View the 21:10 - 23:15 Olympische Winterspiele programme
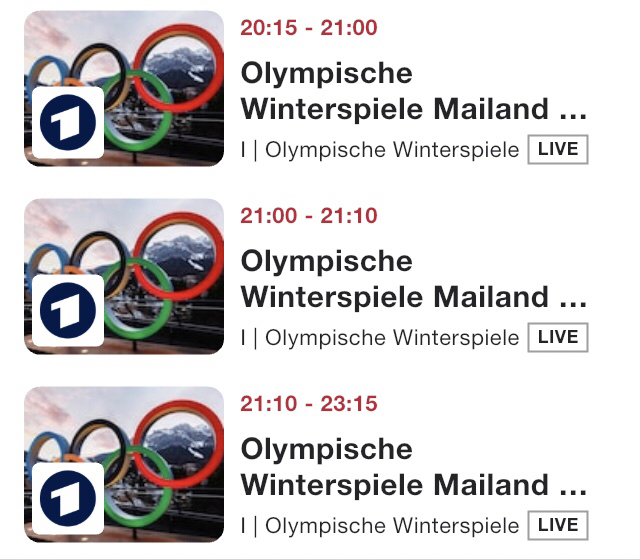The height and width of the screenshot is (559, 640). (412, 467)
